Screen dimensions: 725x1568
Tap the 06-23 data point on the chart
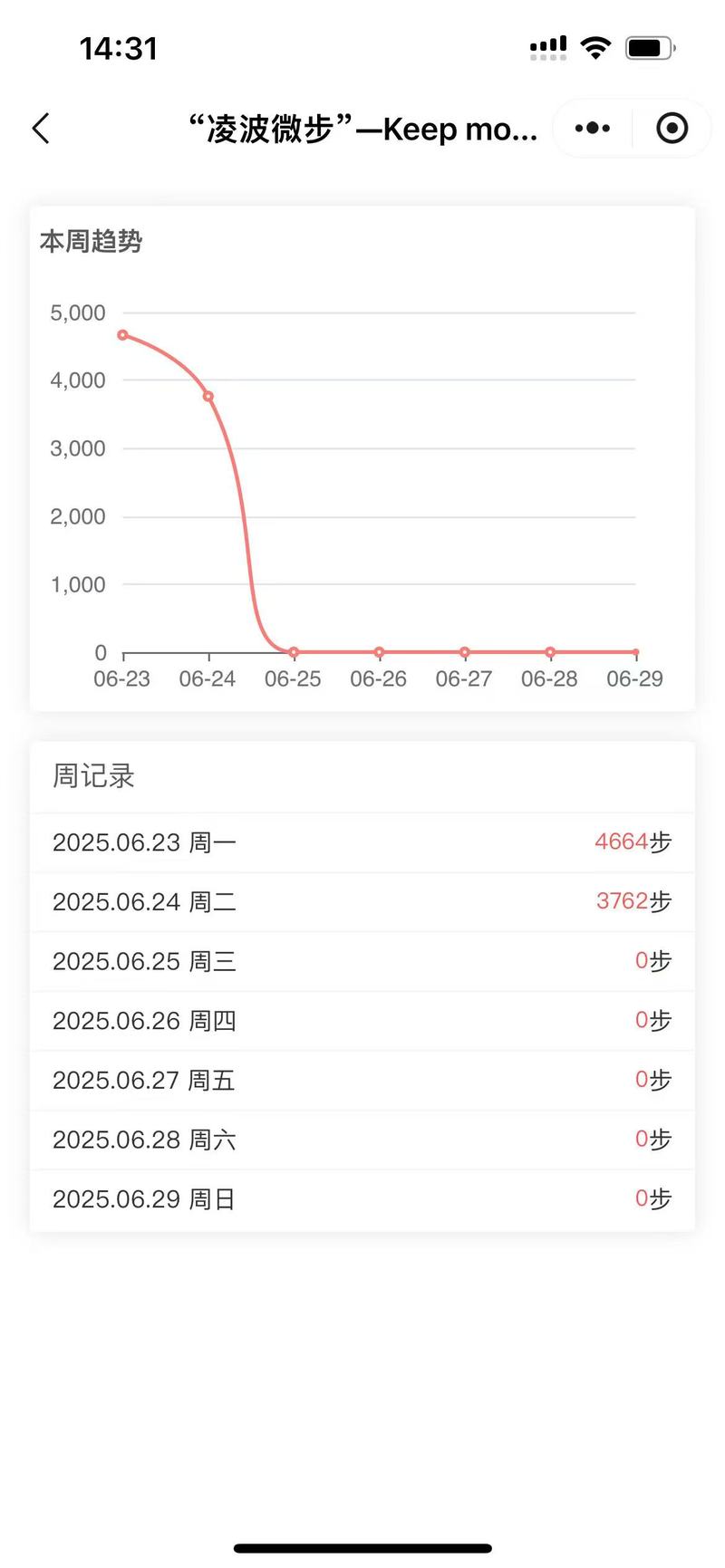click(122, 335)
